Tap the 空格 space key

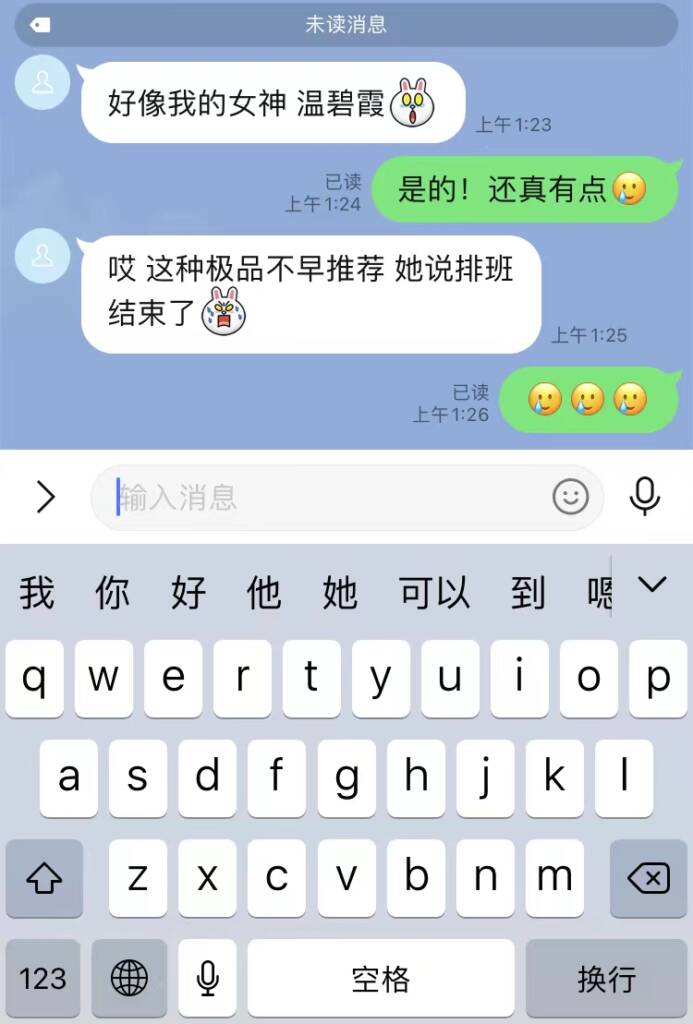tap(381, 978)
